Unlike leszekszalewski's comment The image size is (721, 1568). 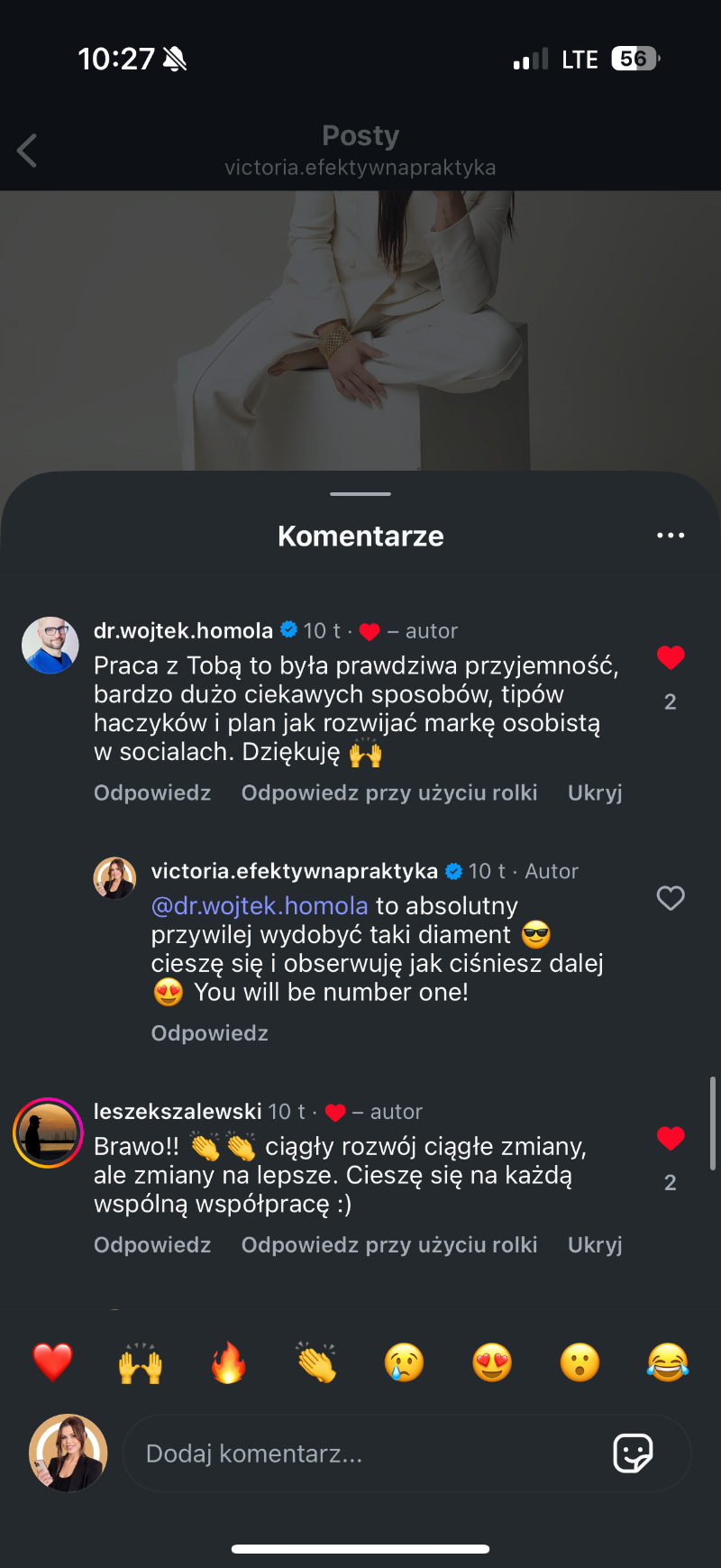[x=671, y=1139]
